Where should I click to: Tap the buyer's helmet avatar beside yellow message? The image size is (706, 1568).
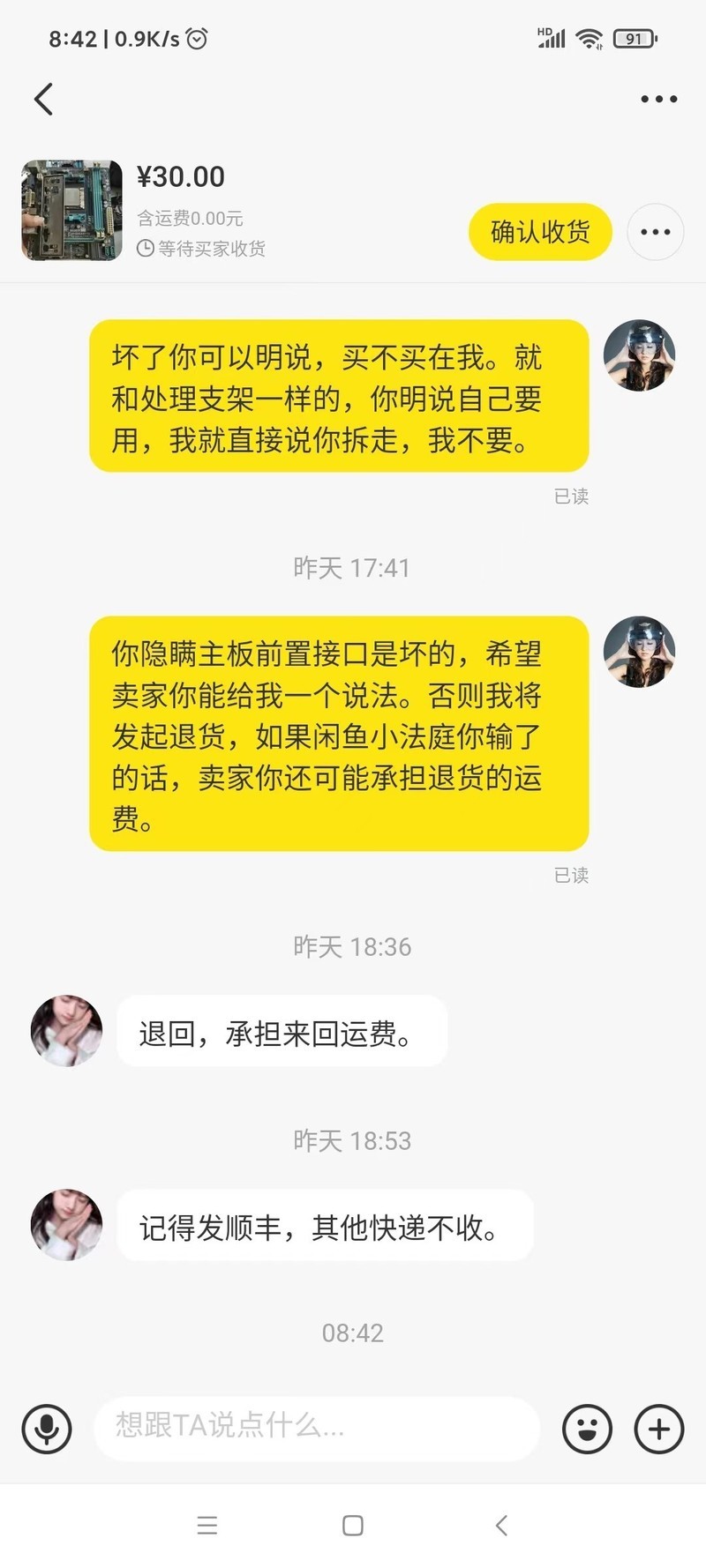point(639,355)
